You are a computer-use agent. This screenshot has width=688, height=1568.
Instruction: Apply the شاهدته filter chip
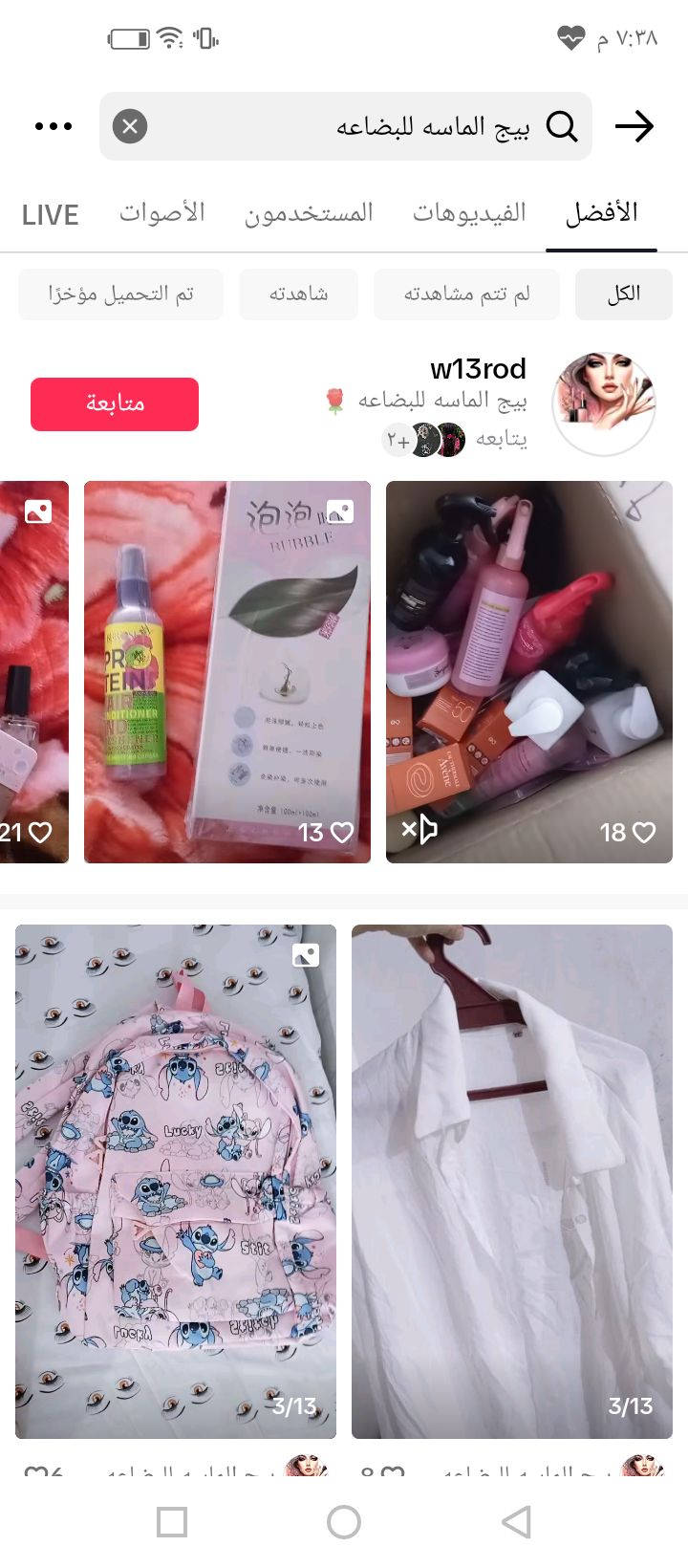[x=298, y=294]
